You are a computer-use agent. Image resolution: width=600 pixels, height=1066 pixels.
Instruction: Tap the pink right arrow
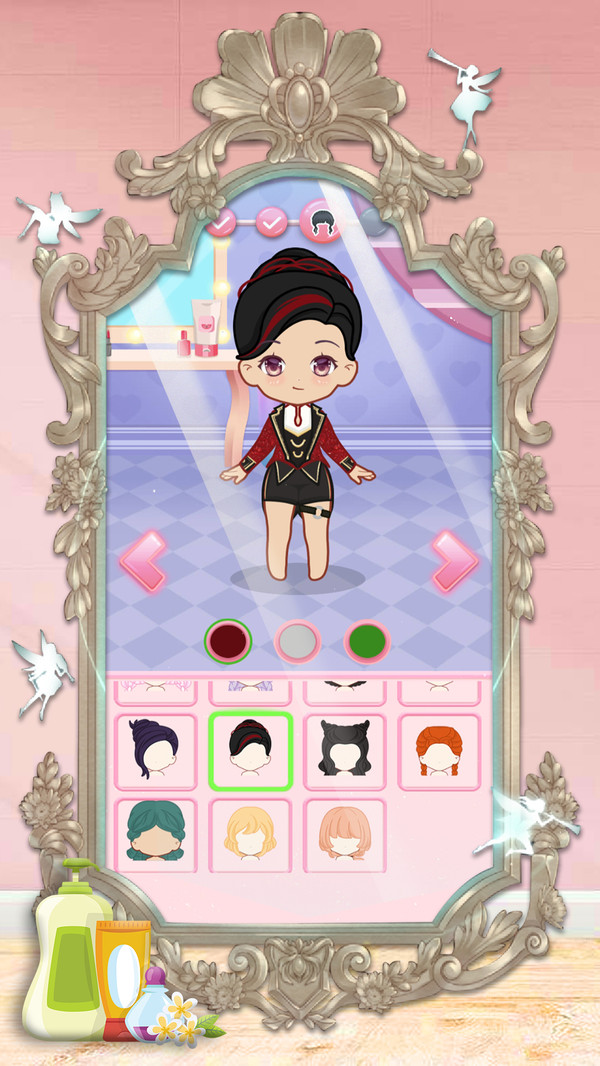(x=455, y=561)
